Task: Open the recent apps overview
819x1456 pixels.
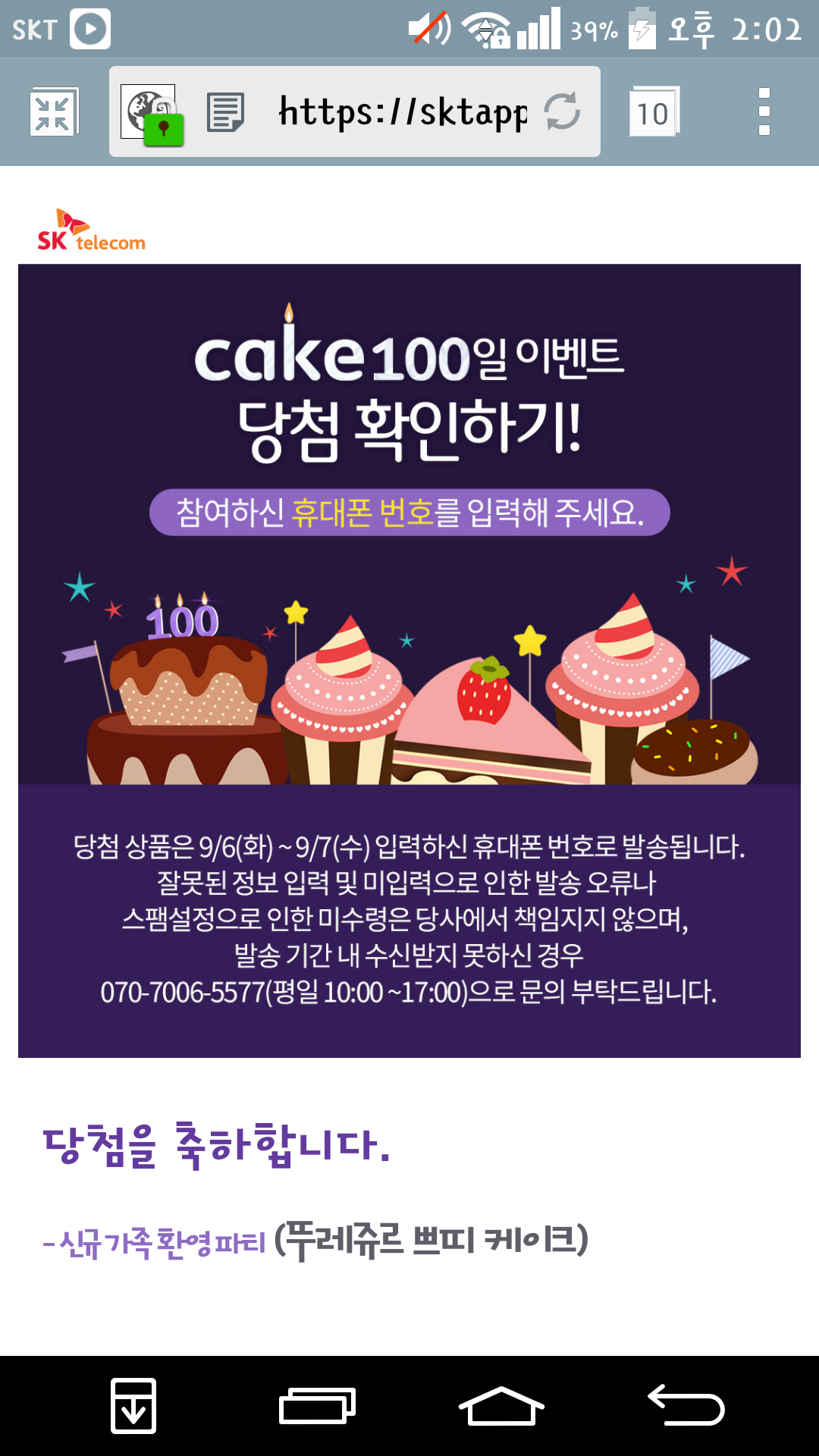Action: click(x=317, y=1405)
